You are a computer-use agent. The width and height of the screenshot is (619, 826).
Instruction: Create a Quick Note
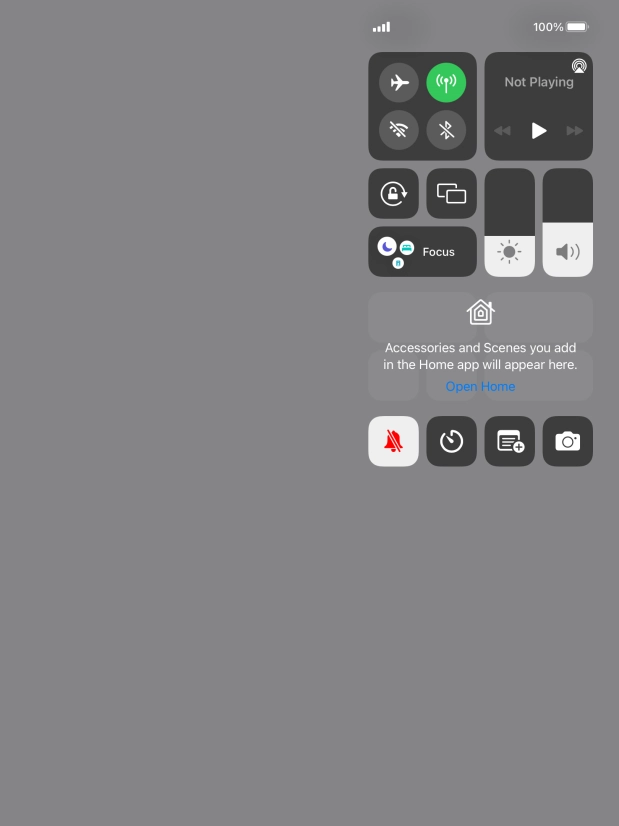pos(510,441)
